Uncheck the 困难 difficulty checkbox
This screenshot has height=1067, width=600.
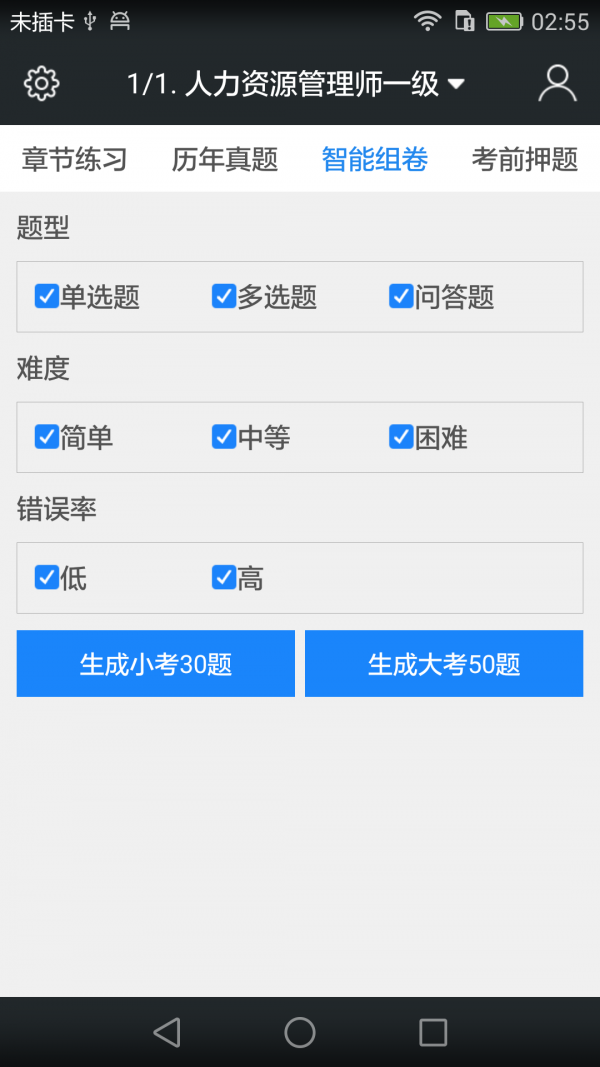(401, 437)
